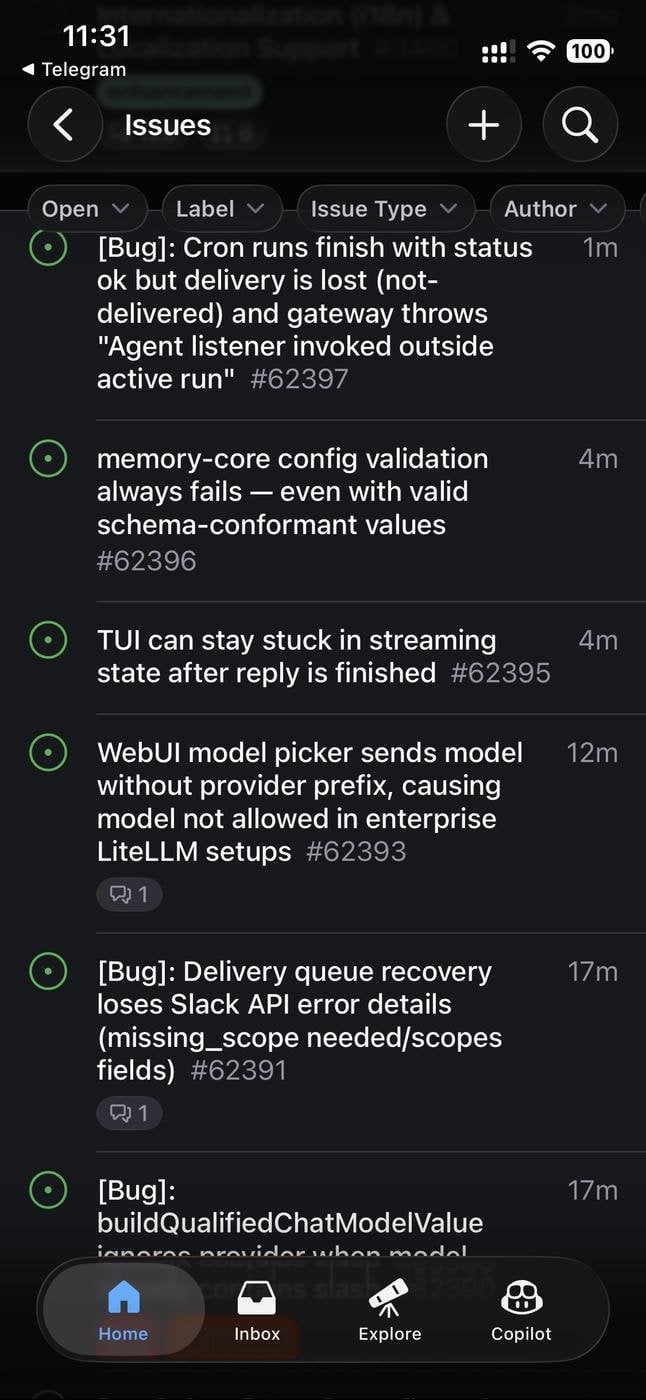This screenshot has width=646, height=1400.
Task: Return to Telegram via the status bar link
Action: (75, 69)
